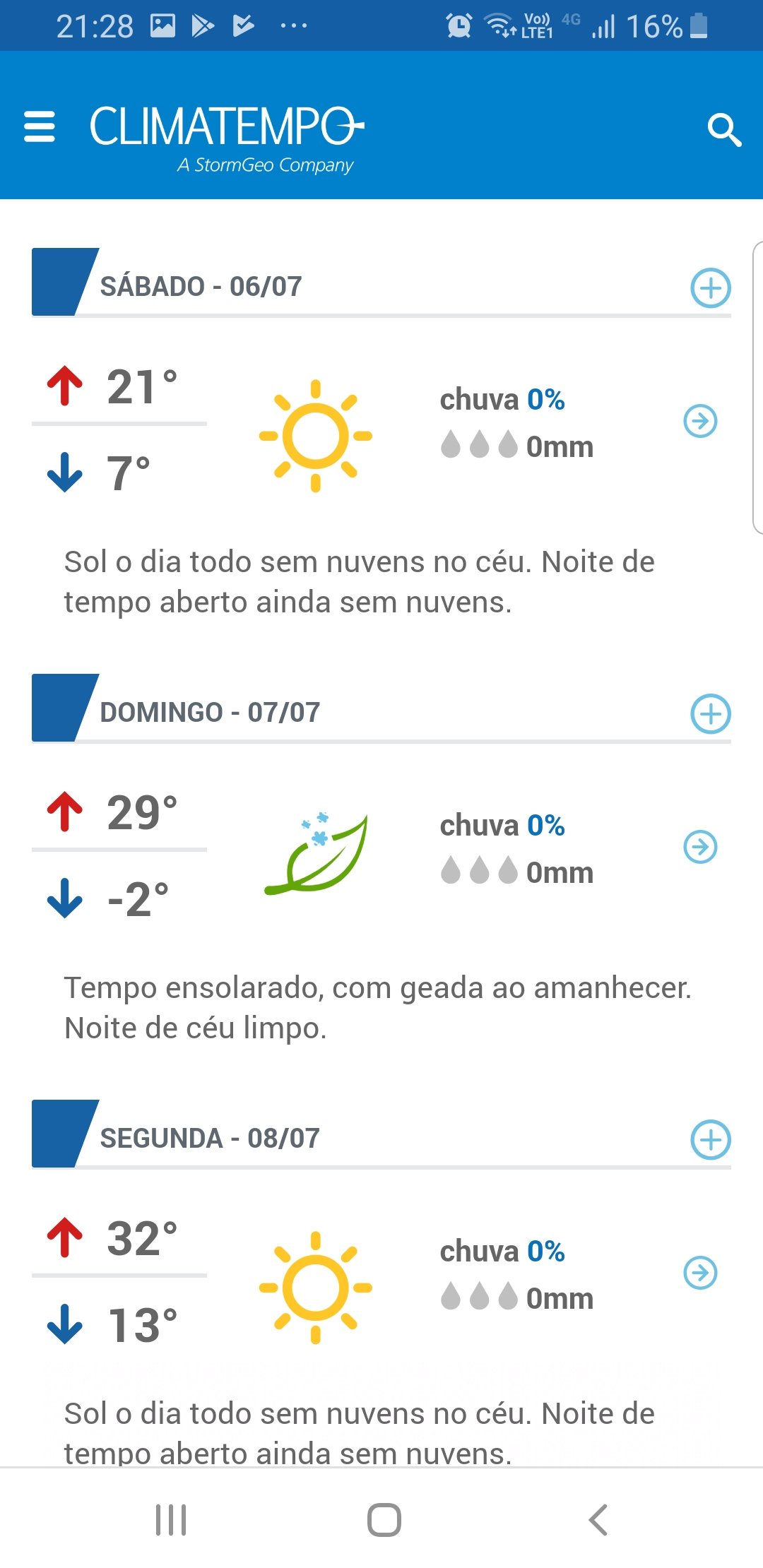
Task: Open the hamburger menu
Action: click(x=40, y=126)
